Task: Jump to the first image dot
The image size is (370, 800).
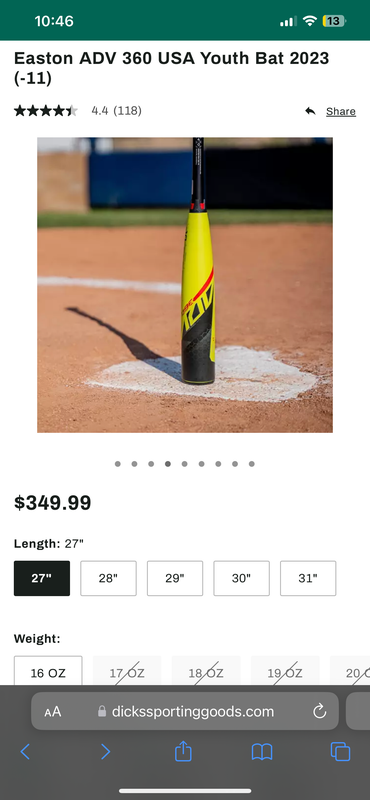Action: (118, 464)
